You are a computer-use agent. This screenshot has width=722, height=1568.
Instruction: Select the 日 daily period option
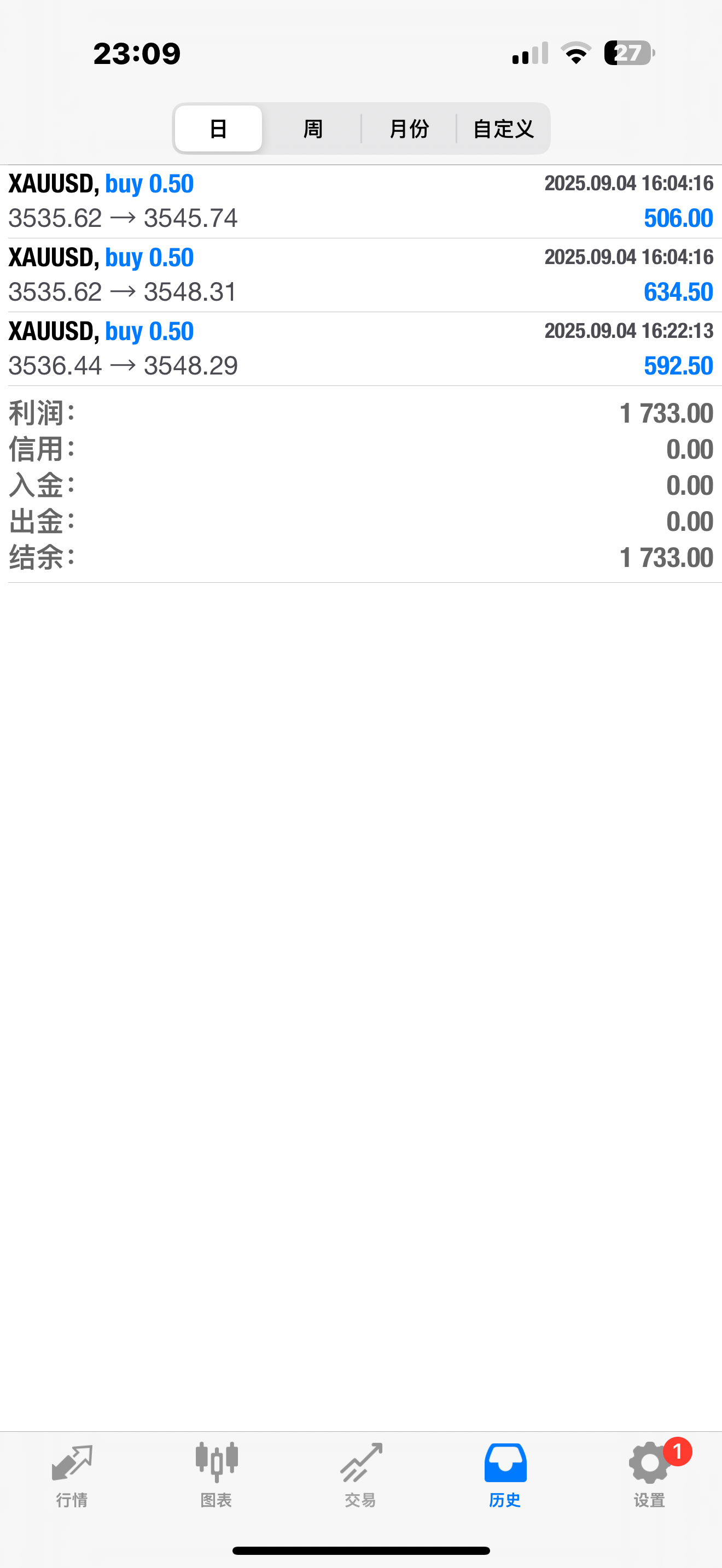217,128
